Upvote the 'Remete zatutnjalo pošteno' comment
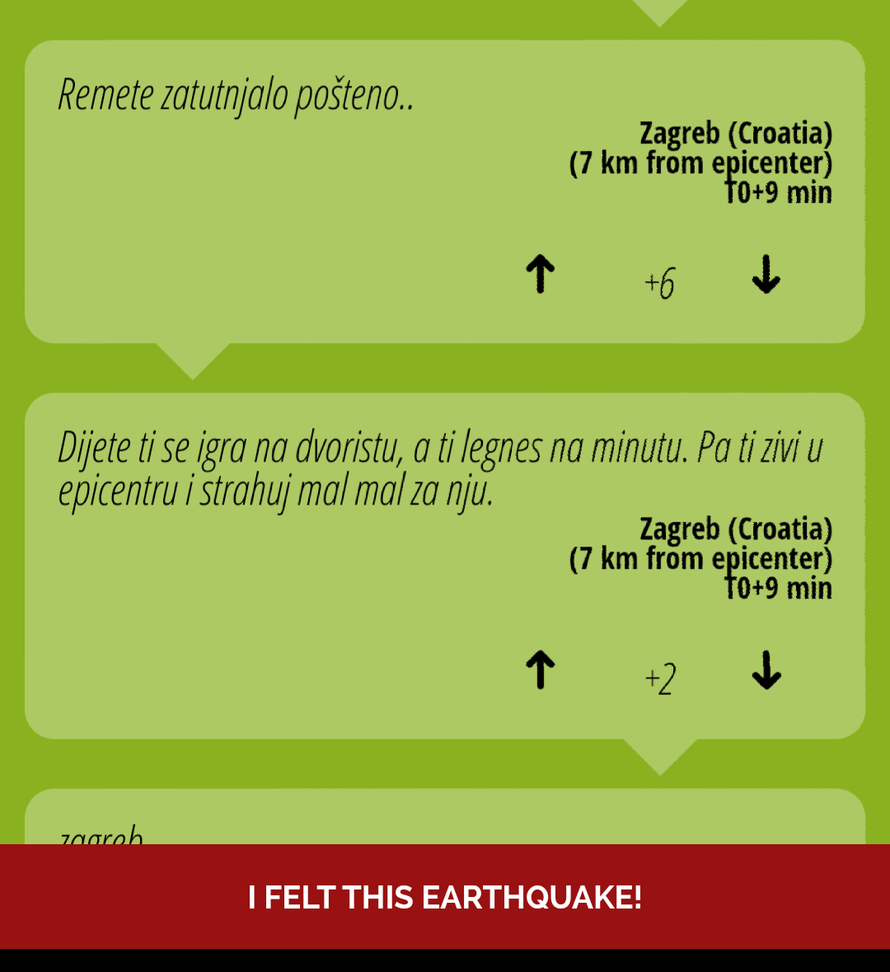The image size is (890, 972). [x=540, y=273]
